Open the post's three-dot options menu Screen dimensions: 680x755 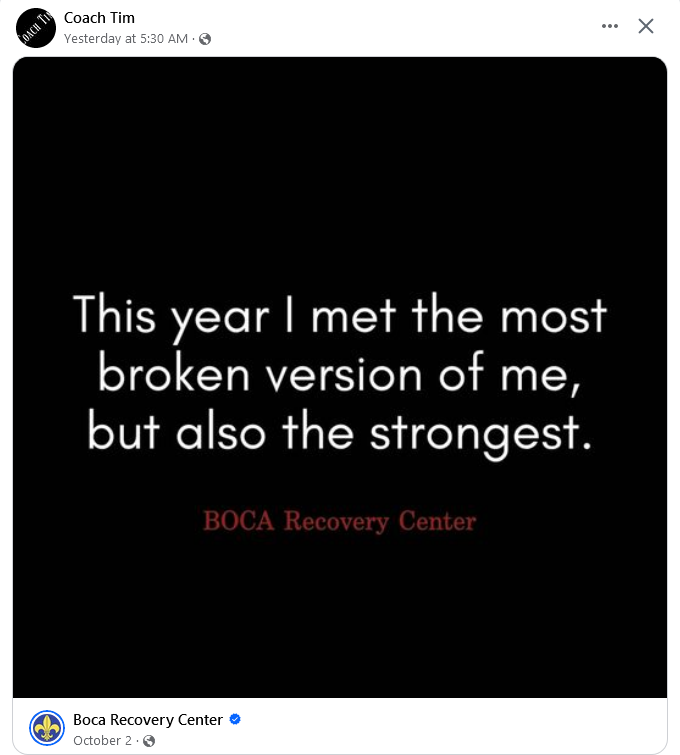[610, 26]
